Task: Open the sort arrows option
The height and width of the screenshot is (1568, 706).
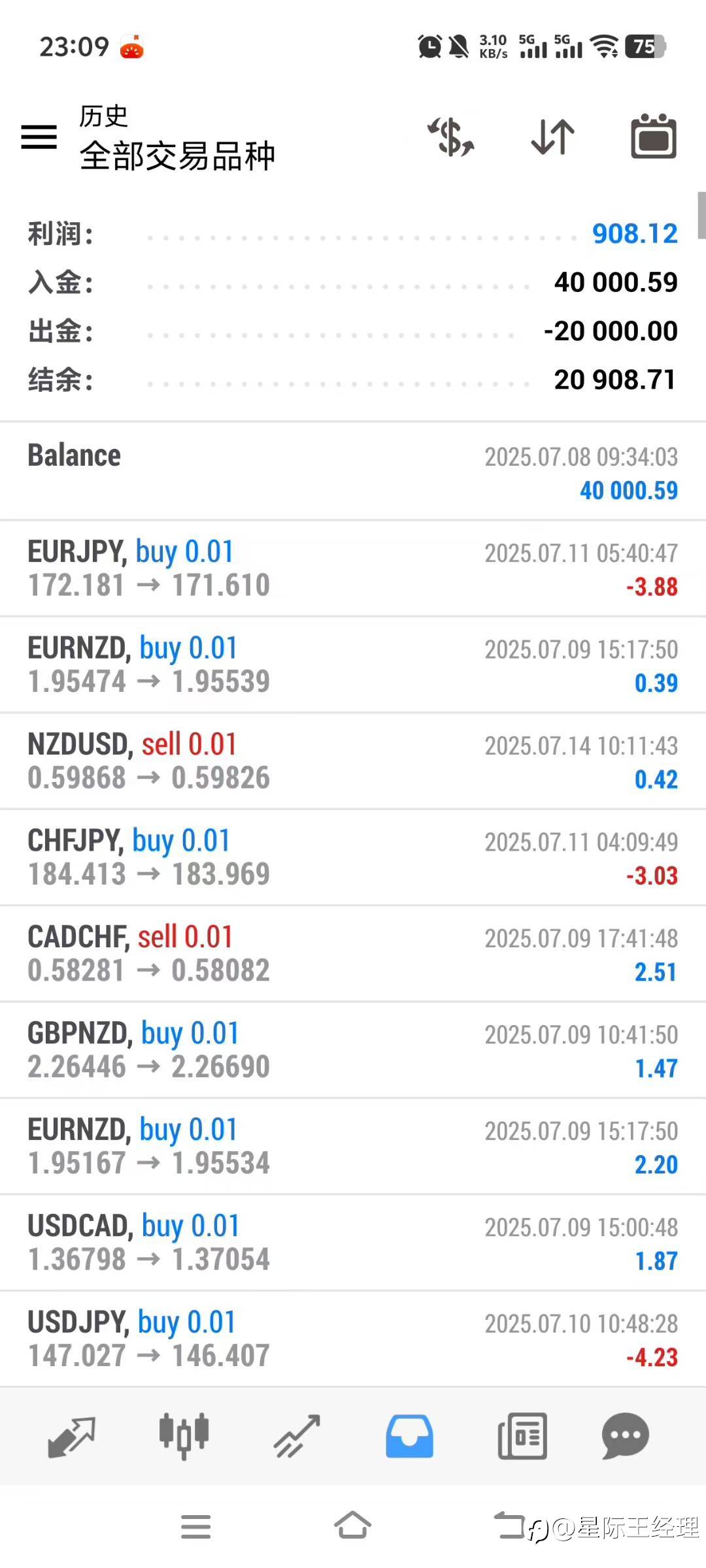Action: (552, 137)
